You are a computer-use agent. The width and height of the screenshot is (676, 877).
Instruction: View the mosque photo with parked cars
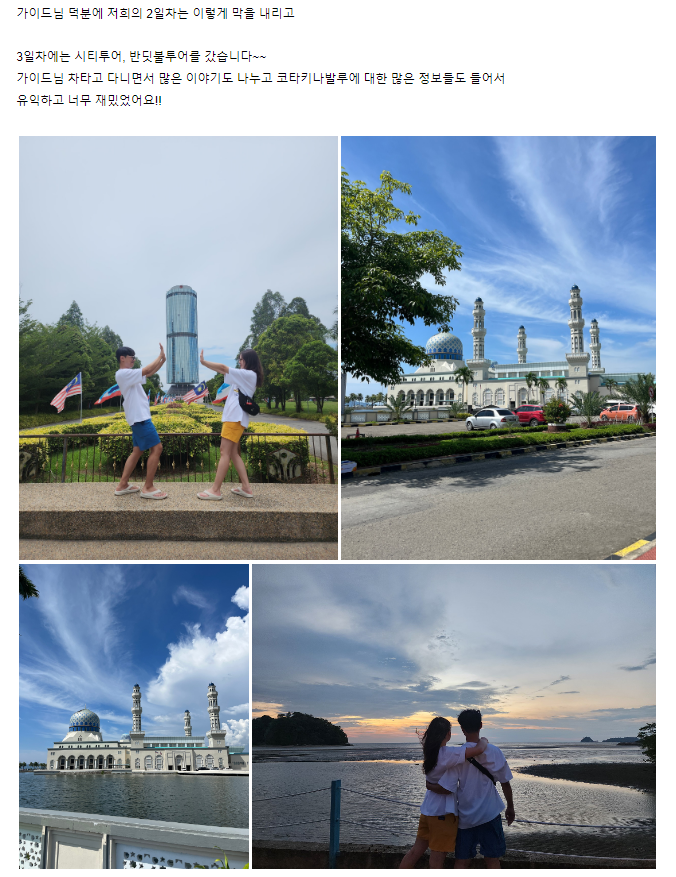pos(498,347)
